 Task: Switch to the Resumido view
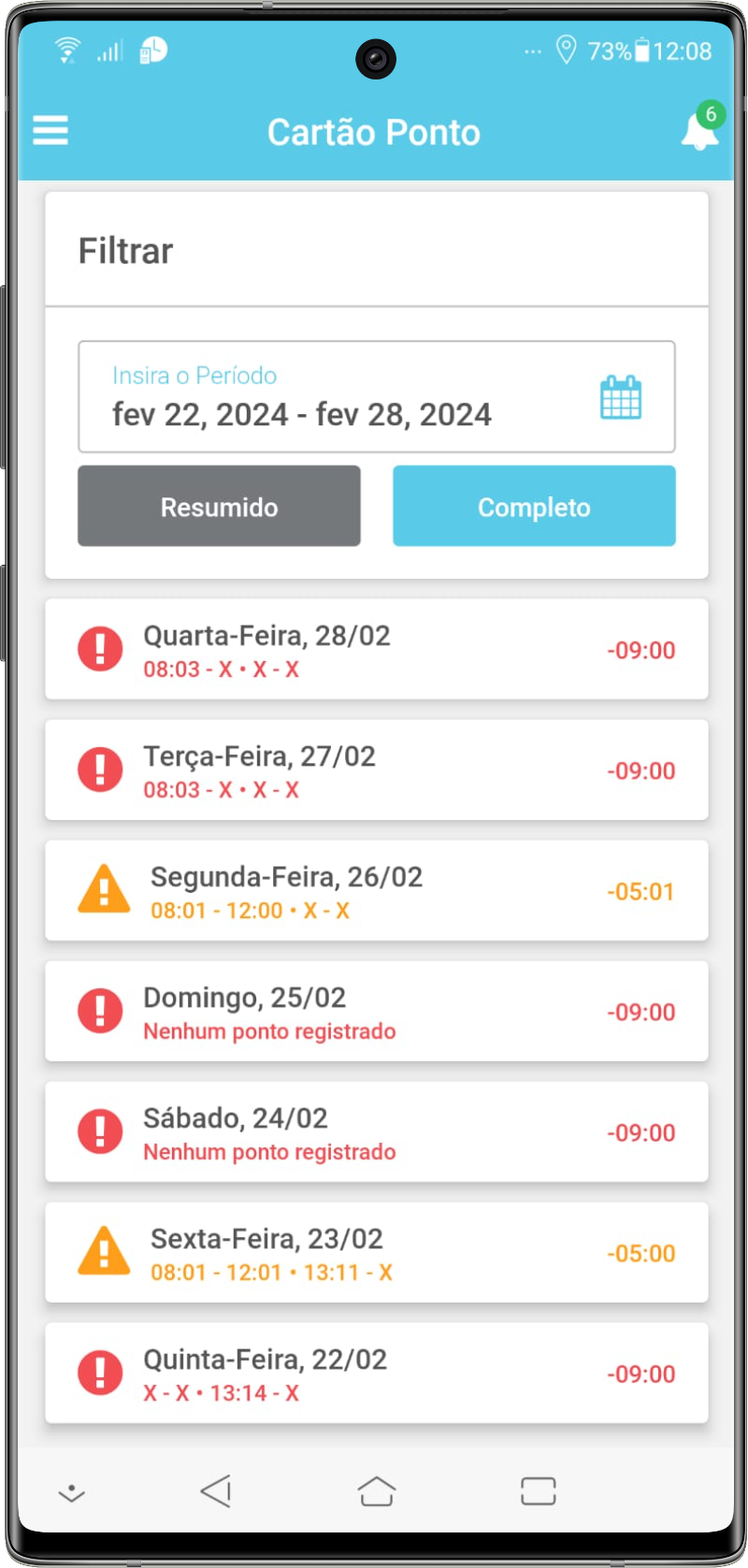point(219,506)
